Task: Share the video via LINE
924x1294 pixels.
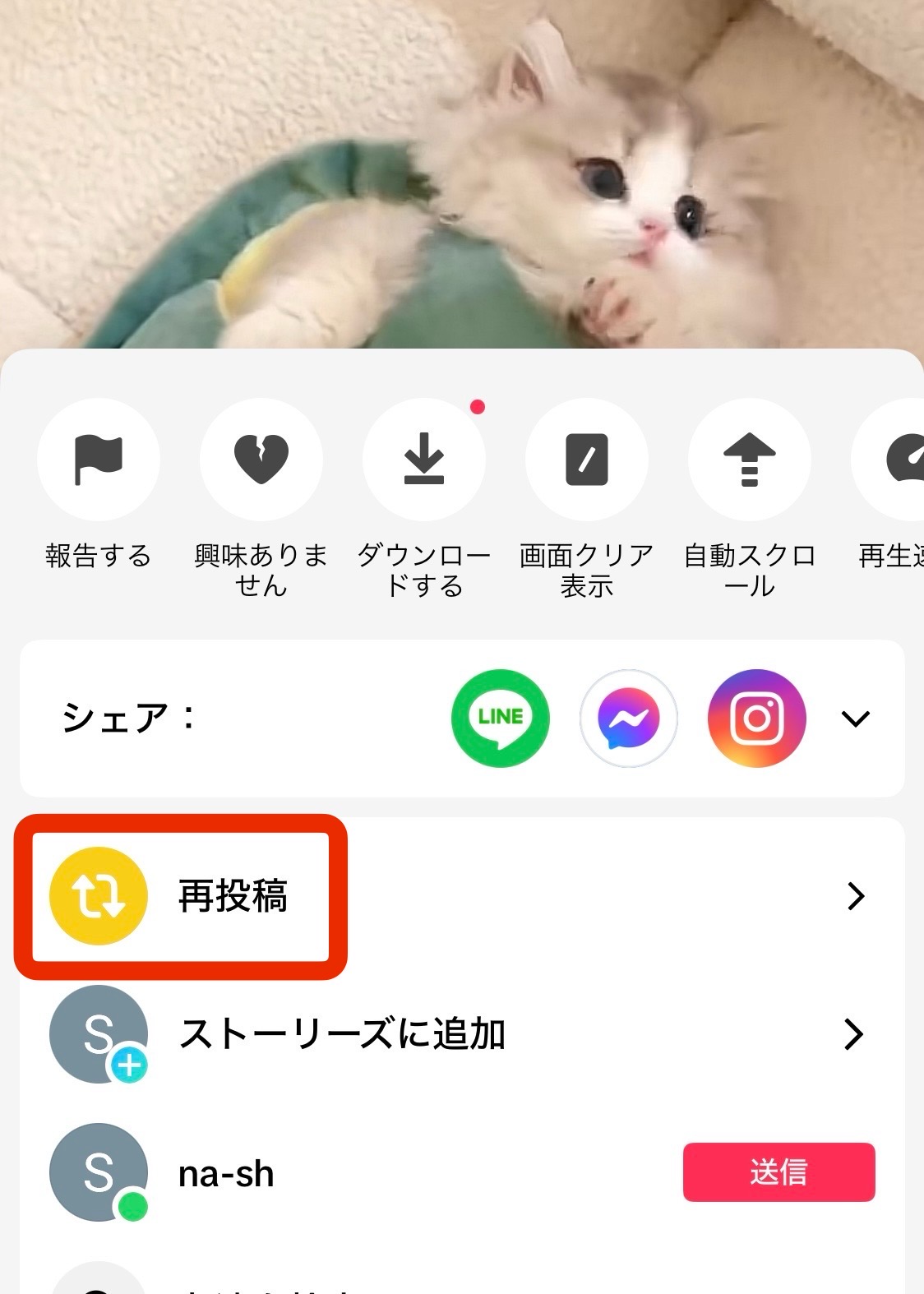Action: pos(500,719)
